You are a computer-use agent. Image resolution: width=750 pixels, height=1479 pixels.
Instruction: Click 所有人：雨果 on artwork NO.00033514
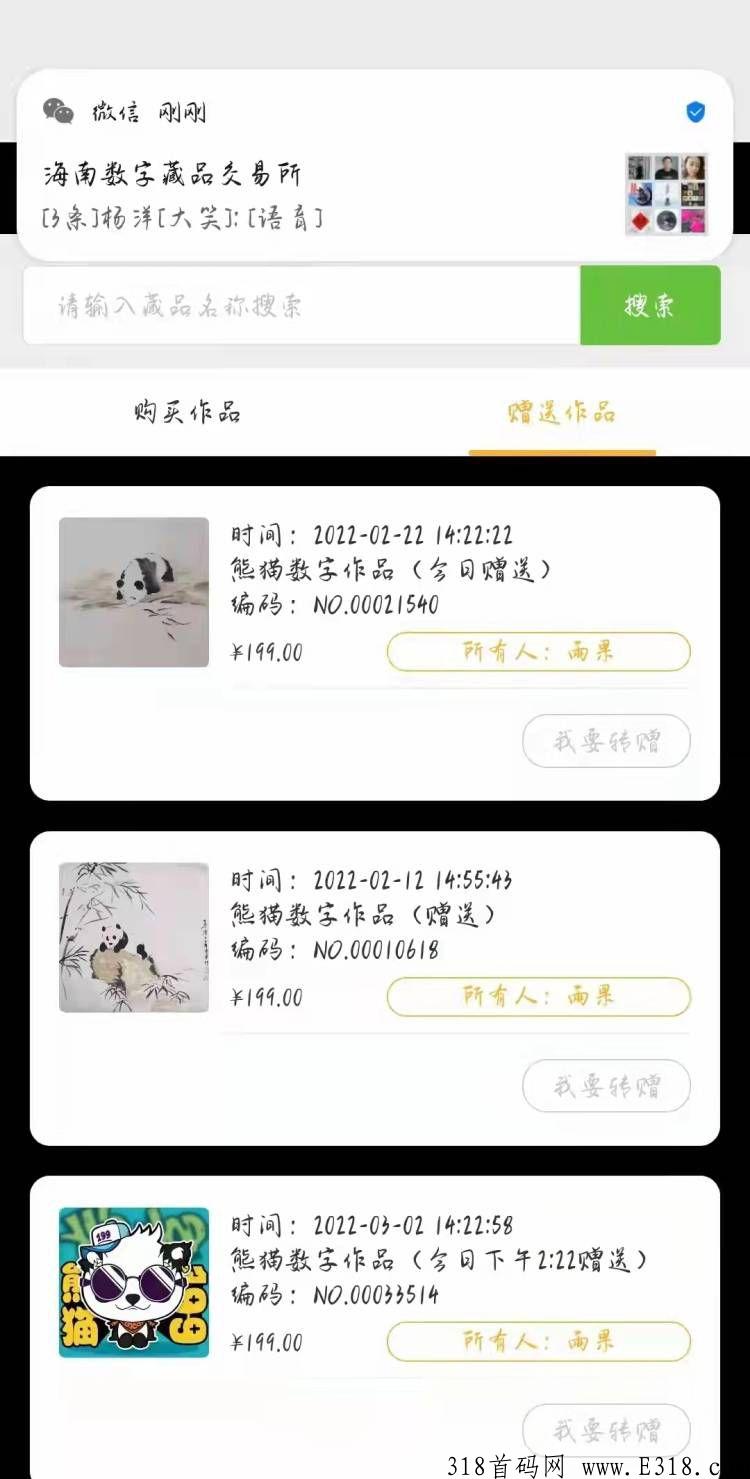[537, 1342]
